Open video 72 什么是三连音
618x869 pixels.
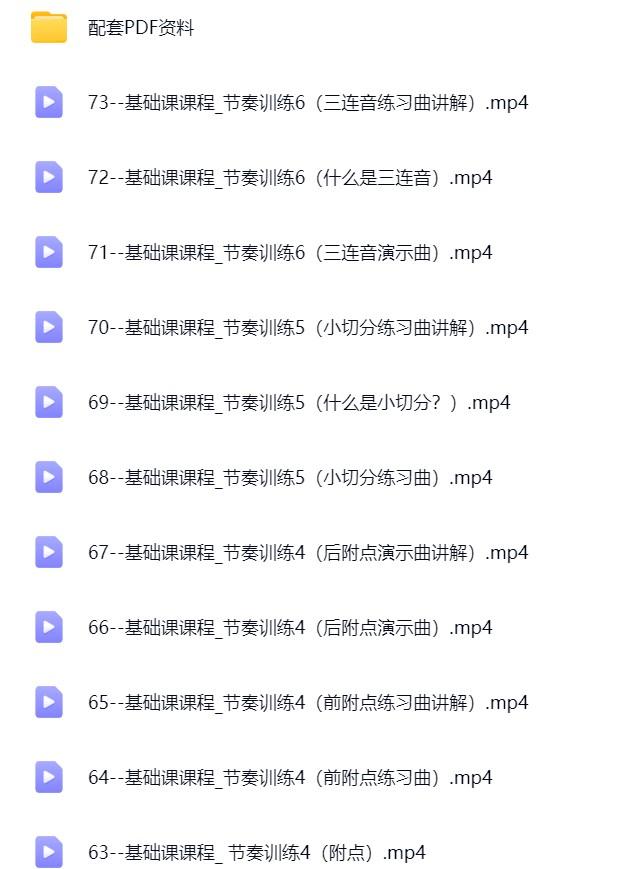pos(289,178)
